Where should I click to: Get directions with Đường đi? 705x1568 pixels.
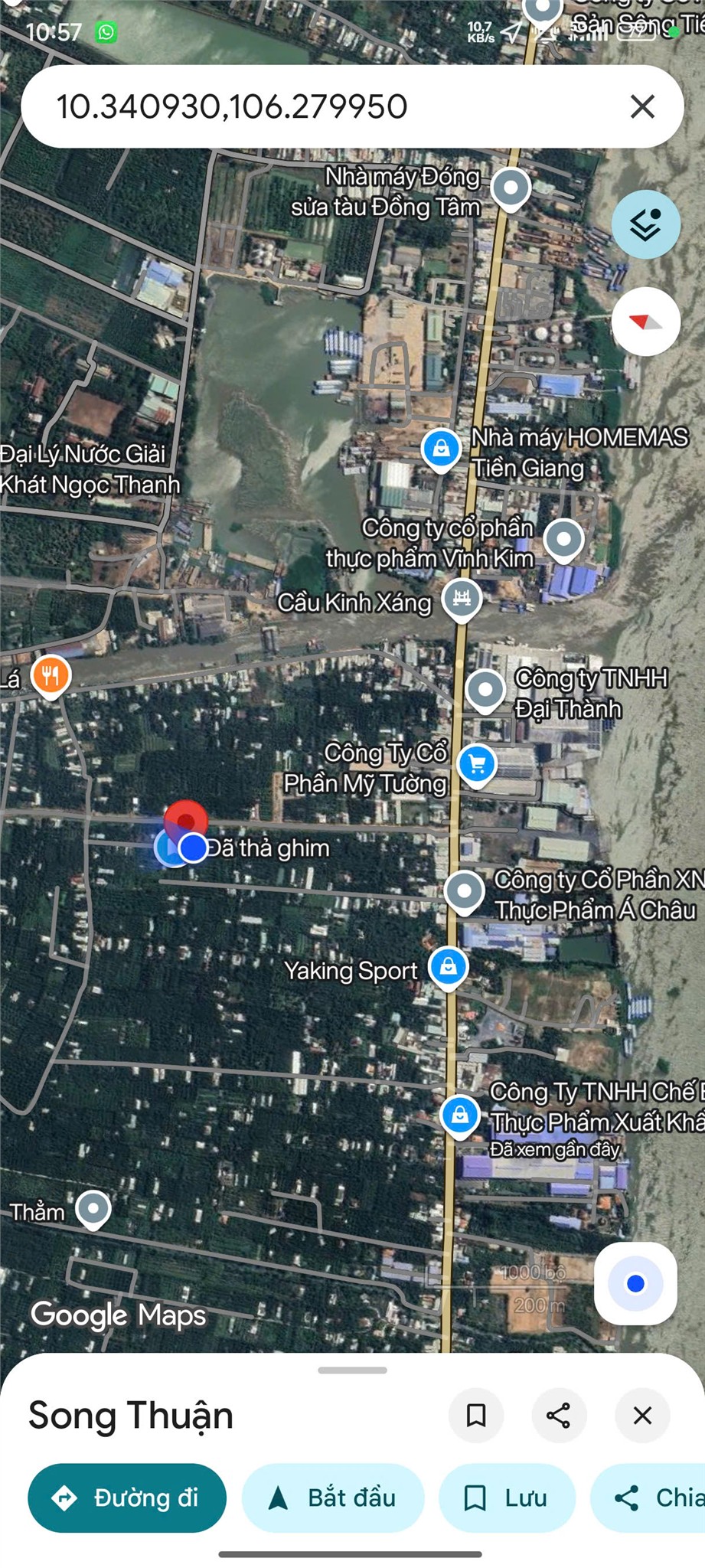point(127,1498)
